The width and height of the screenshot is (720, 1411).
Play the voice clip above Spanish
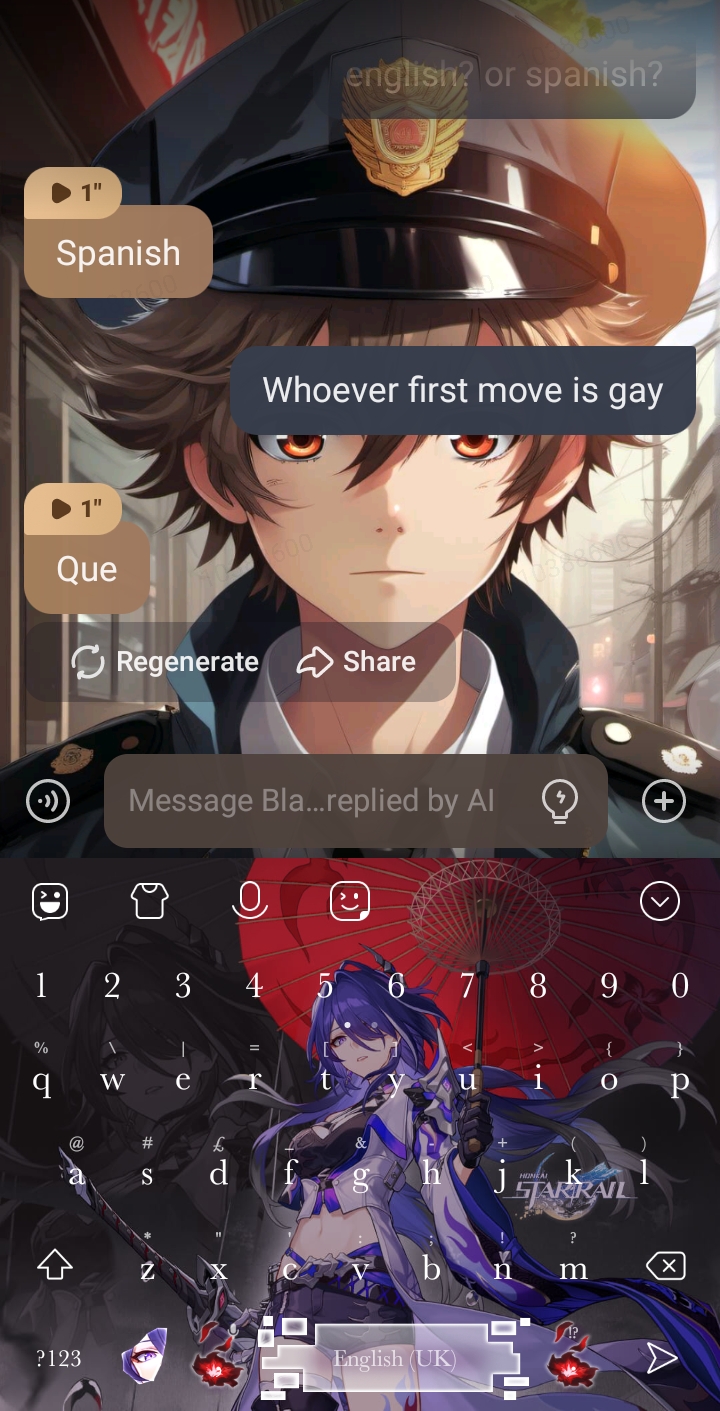[x=73, y=192]
